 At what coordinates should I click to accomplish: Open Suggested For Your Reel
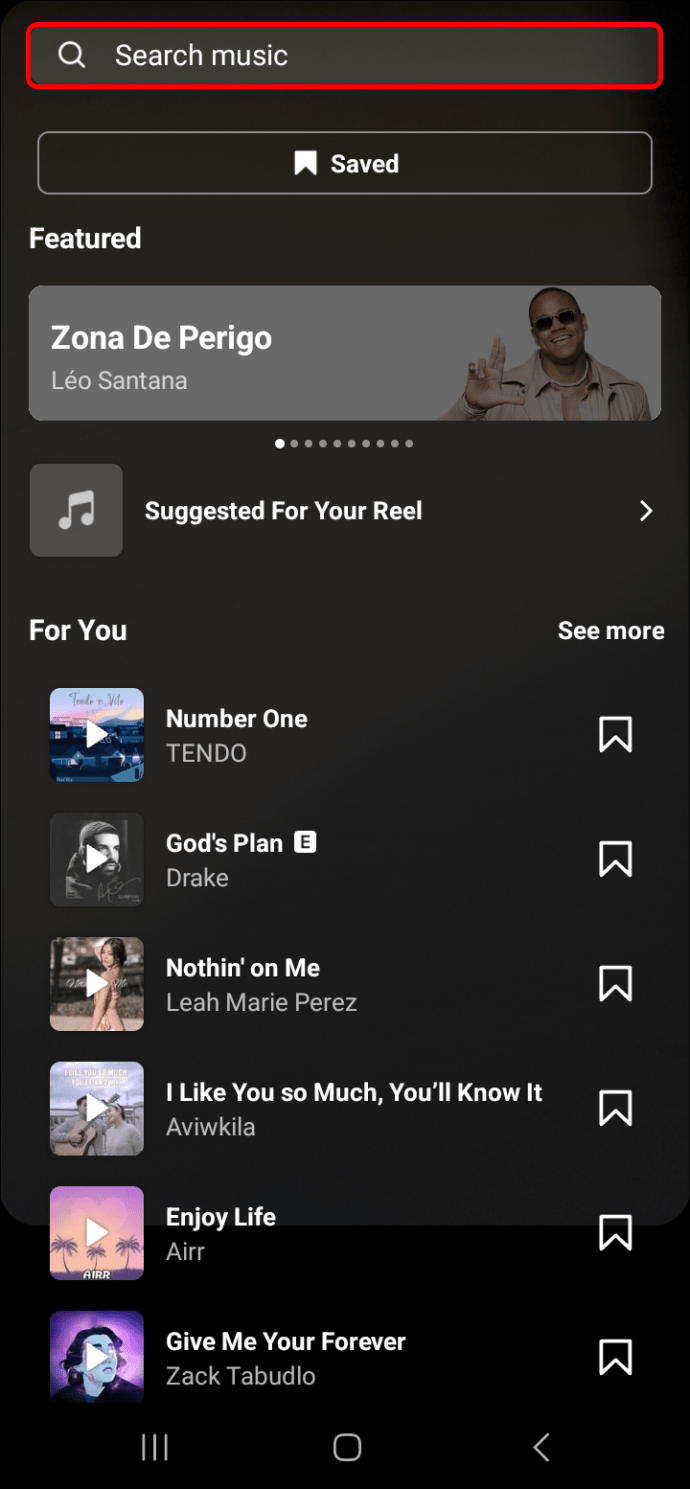tap(344, 511)
